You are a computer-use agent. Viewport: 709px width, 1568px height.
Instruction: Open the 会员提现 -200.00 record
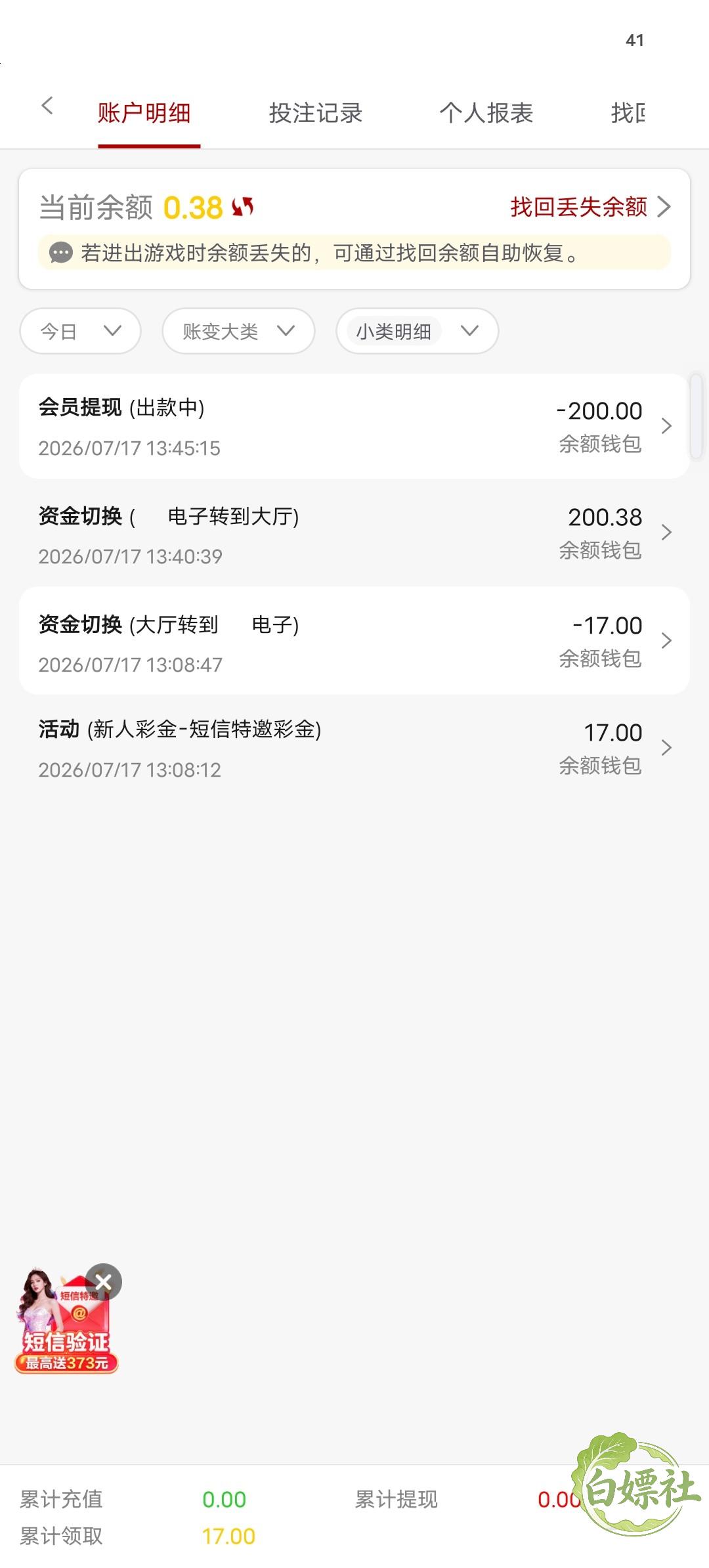[354, 426]
